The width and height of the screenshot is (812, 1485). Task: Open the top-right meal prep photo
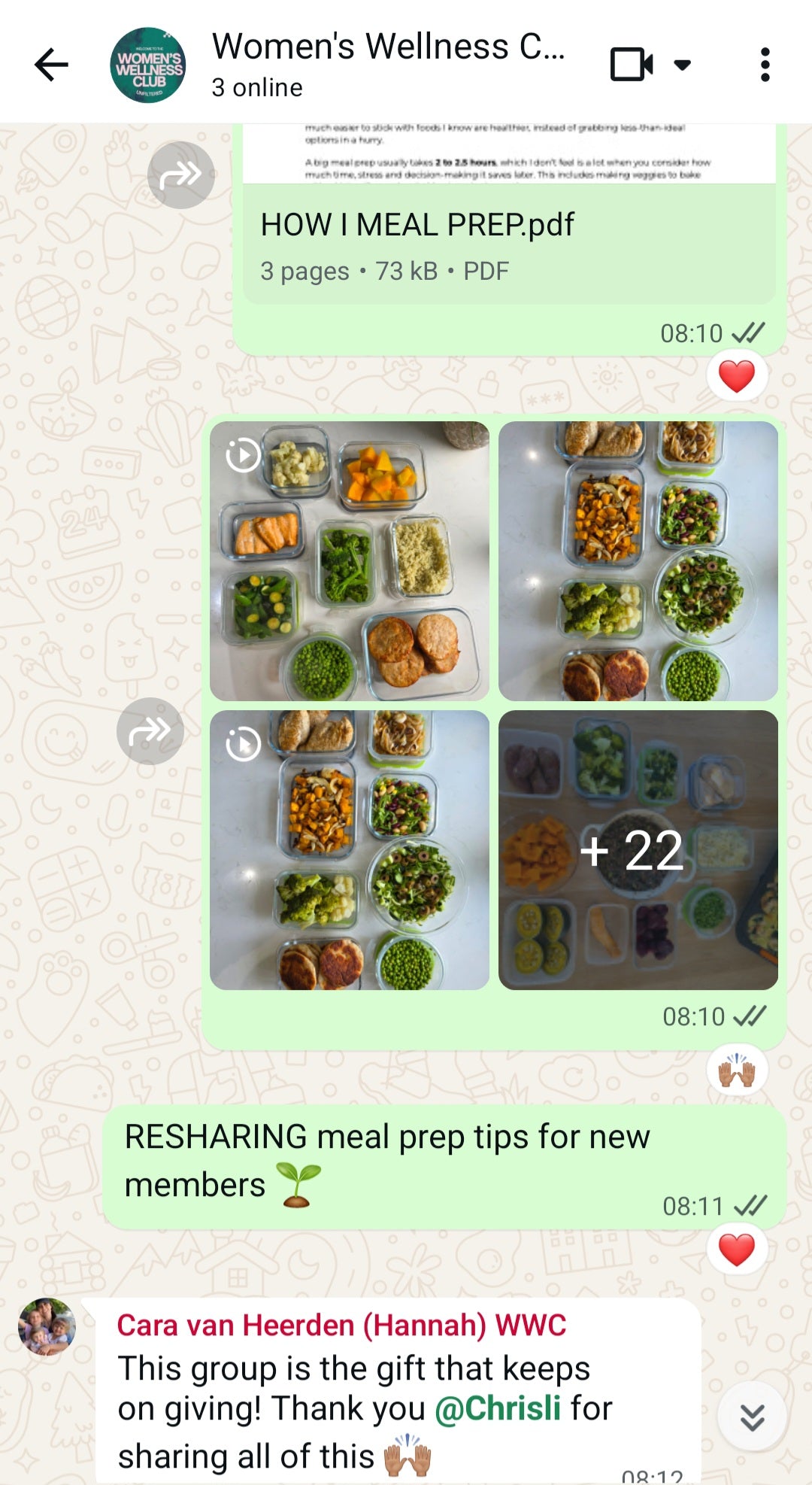coord(638,561)
